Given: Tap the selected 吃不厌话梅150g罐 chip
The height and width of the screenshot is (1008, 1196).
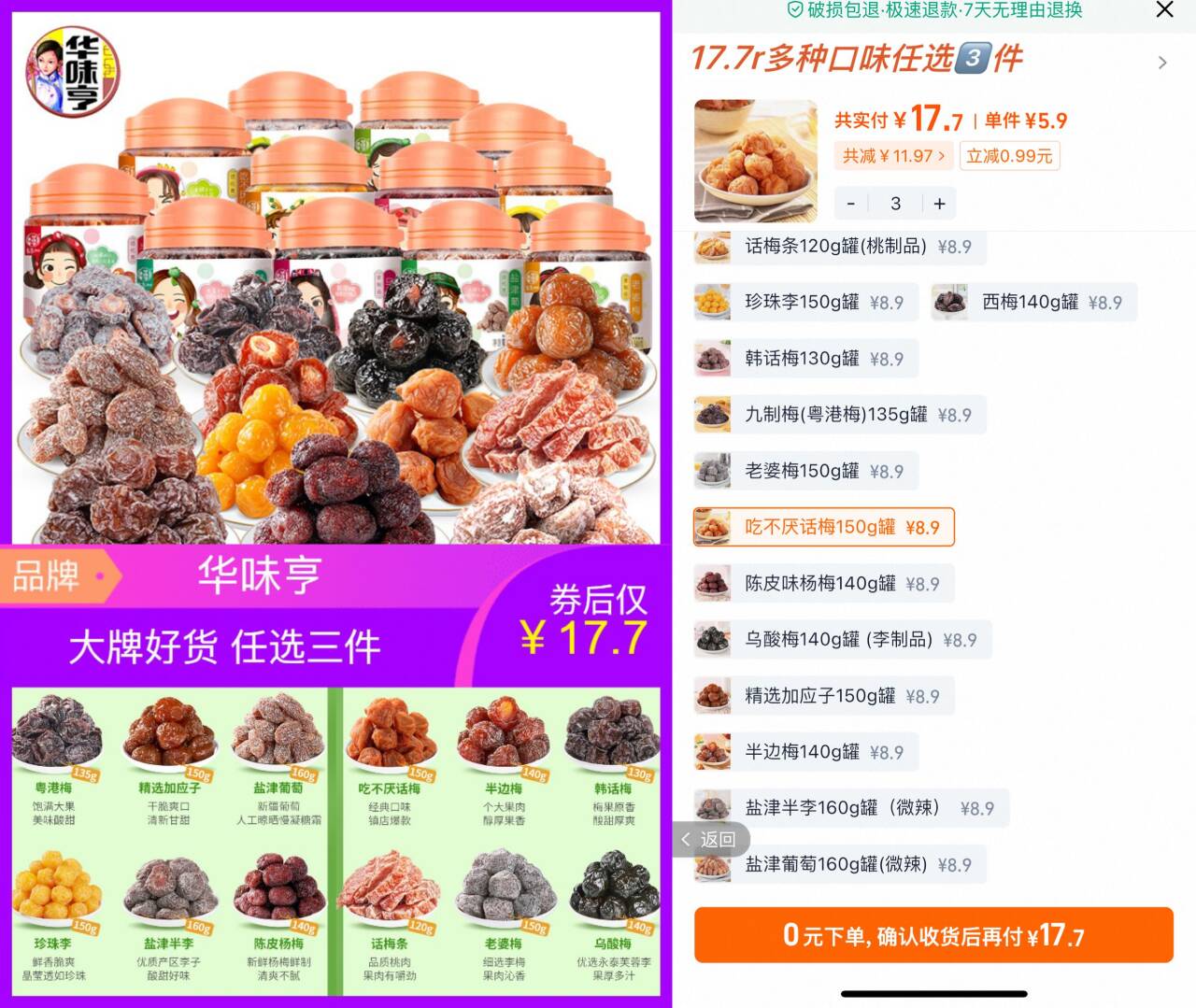Looking at the screenshot, I should point(823,527).
